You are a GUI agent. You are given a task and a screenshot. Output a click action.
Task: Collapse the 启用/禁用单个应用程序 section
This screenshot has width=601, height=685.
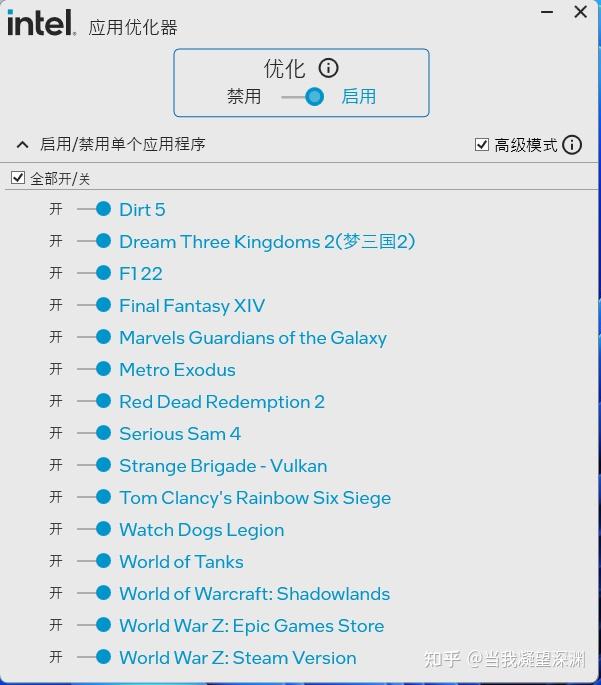[22, 145]
